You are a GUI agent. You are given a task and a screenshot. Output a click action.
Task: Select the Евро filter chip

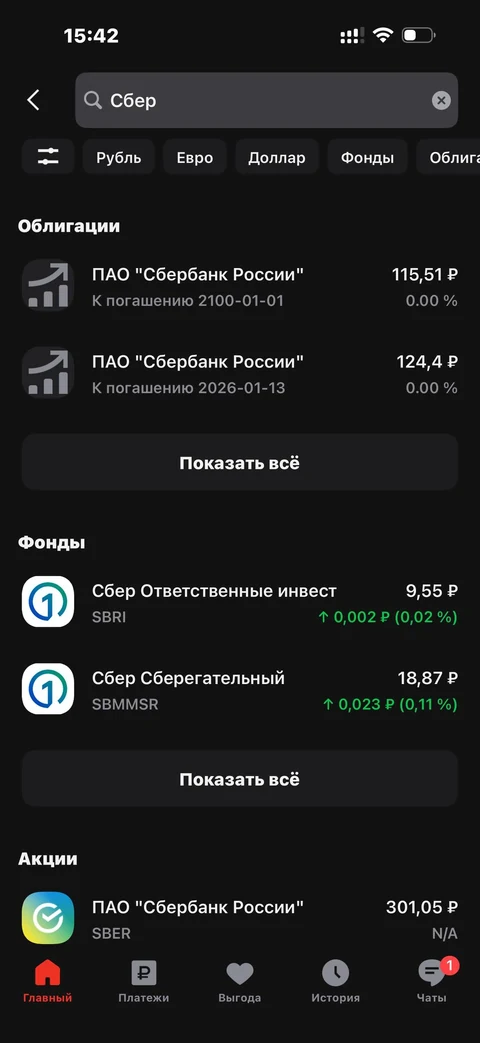195,158
